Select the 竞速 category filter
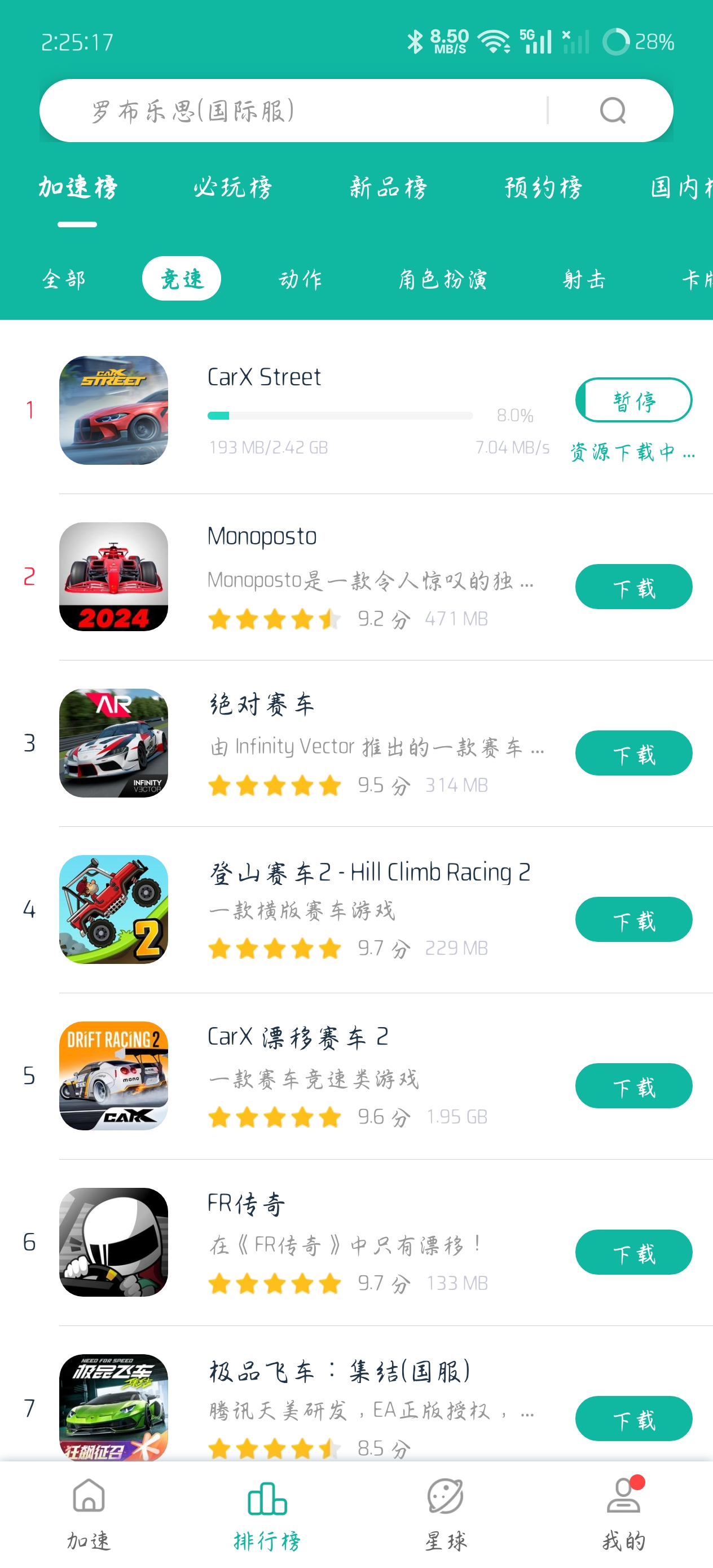This screenshot has height=1568, width=713. [181, 279]
